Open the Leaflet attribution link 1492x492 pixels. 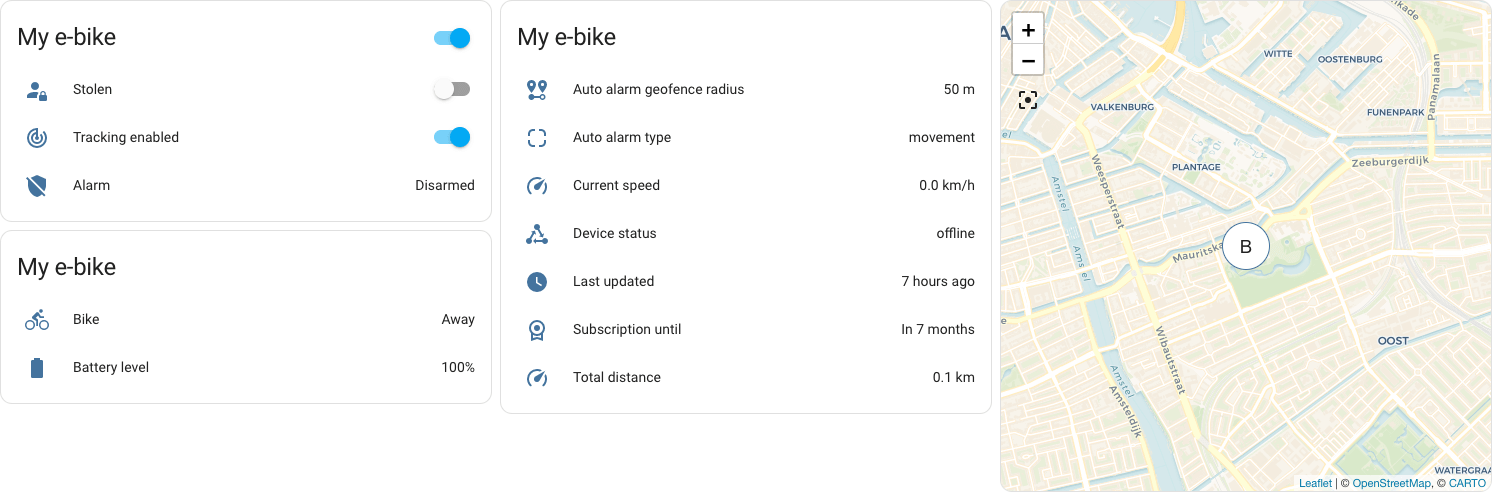click(1315, 483)
